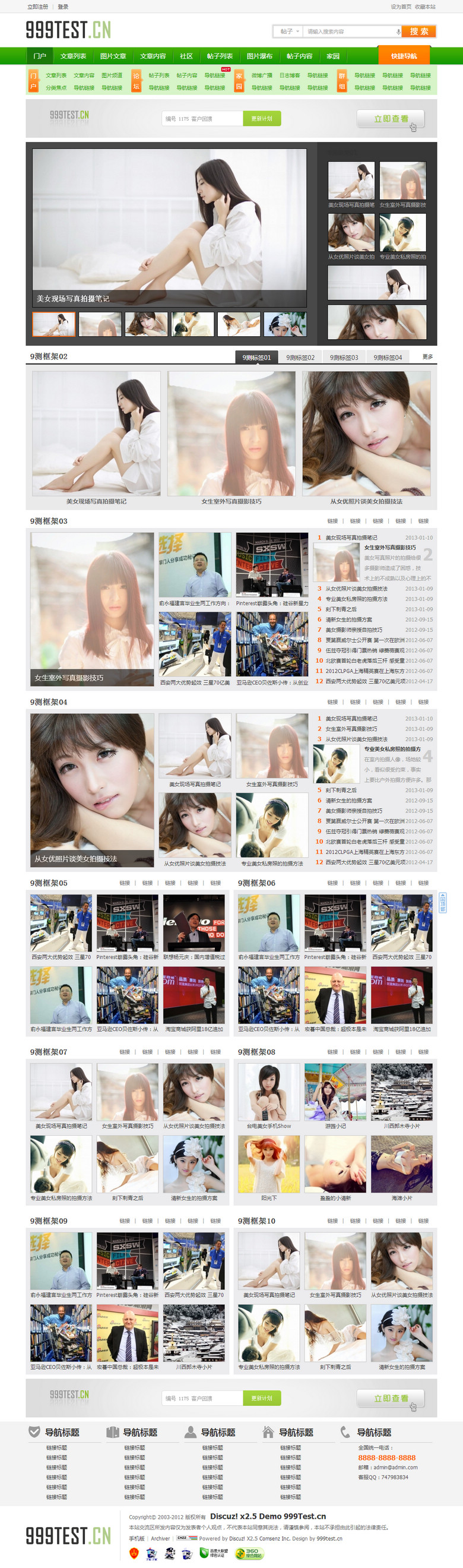
Task: Open the 立即注册 register link
Action: point(38,7)
